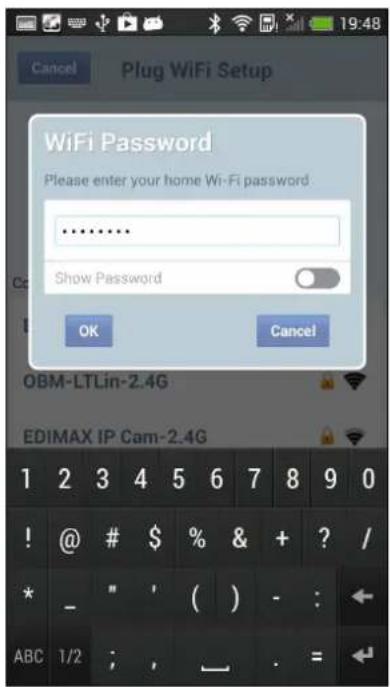Enable the Show Password switch
Image resolution: width=390 pixels, height=687 pixels.
click(317, 278)
